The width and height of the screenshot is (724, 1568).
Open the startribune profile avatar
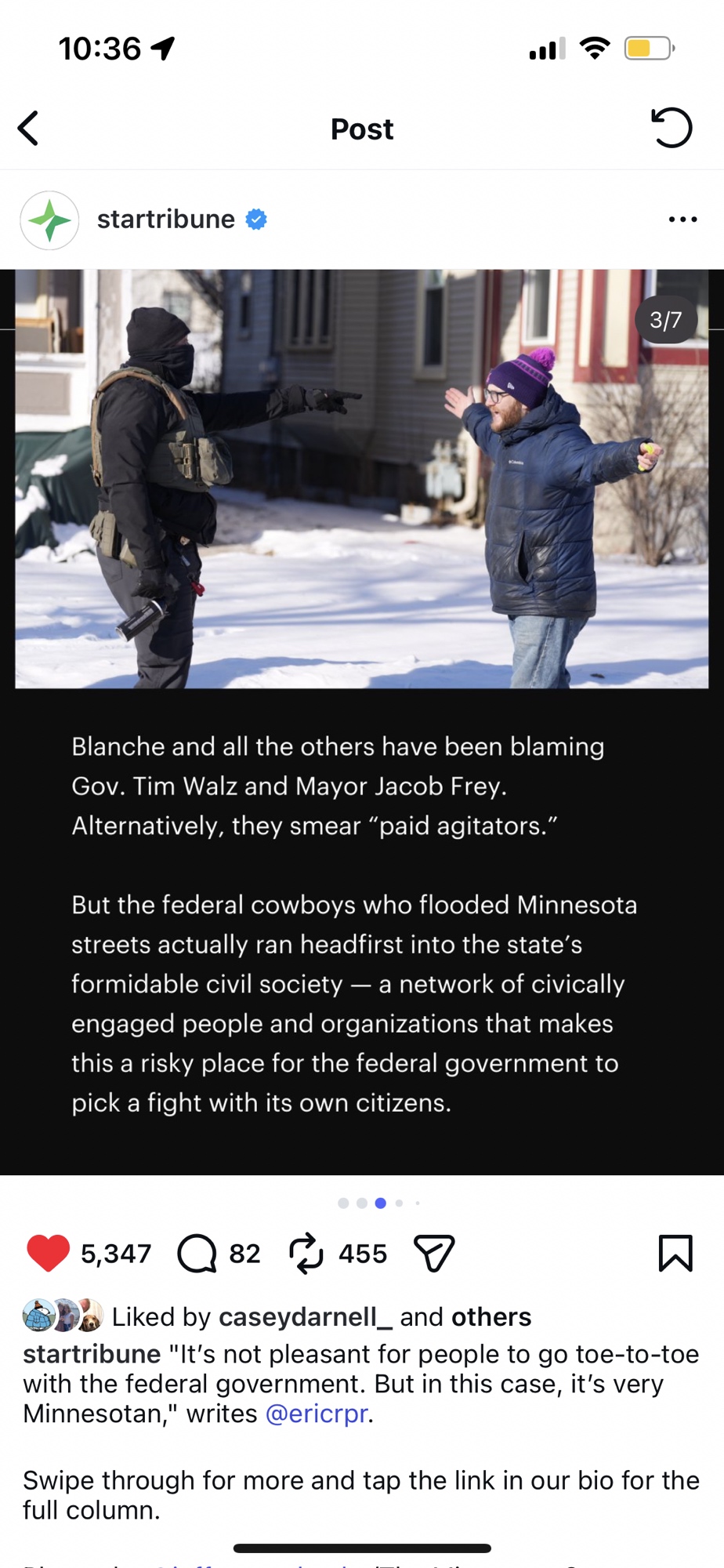[49, 220]
